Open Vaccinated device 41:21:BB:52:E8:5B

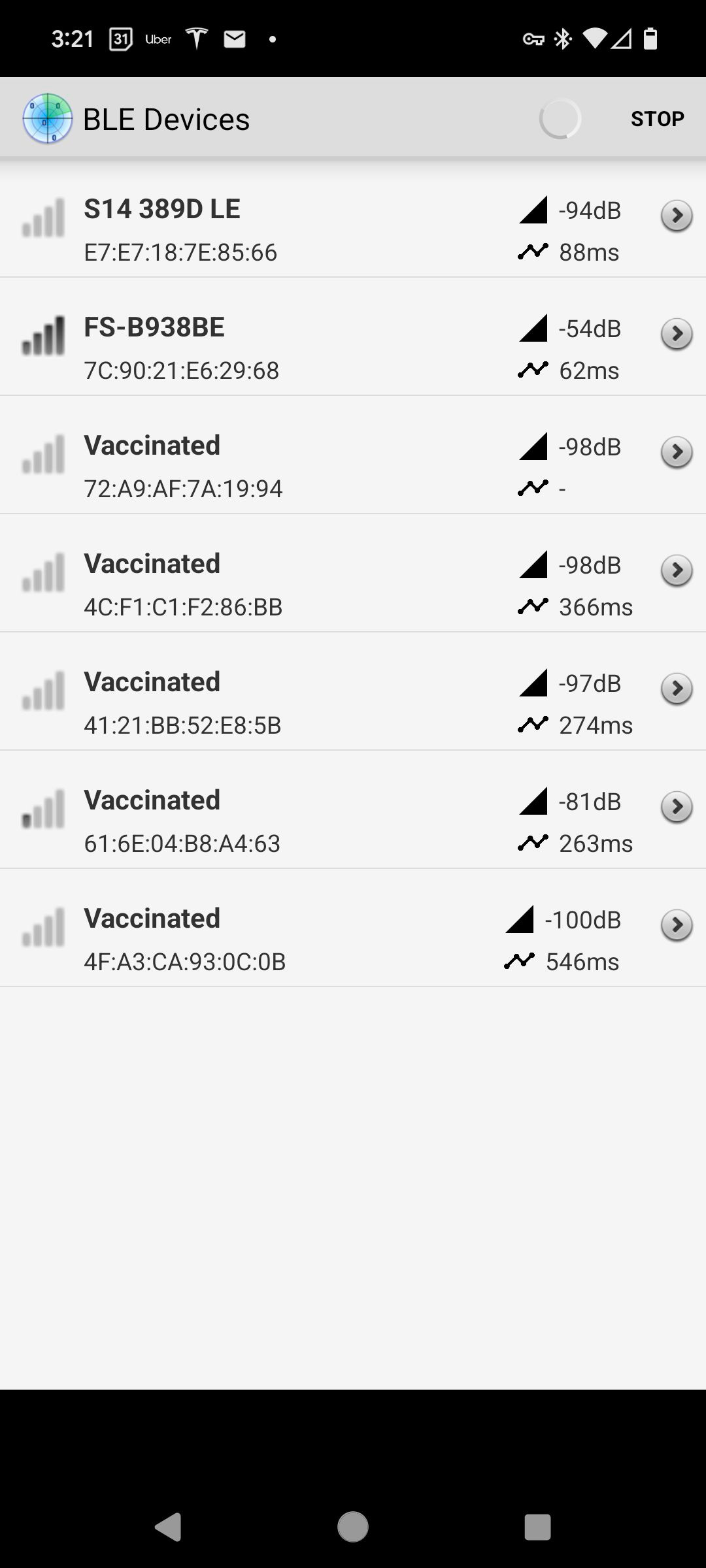click(x=353, y=702)
